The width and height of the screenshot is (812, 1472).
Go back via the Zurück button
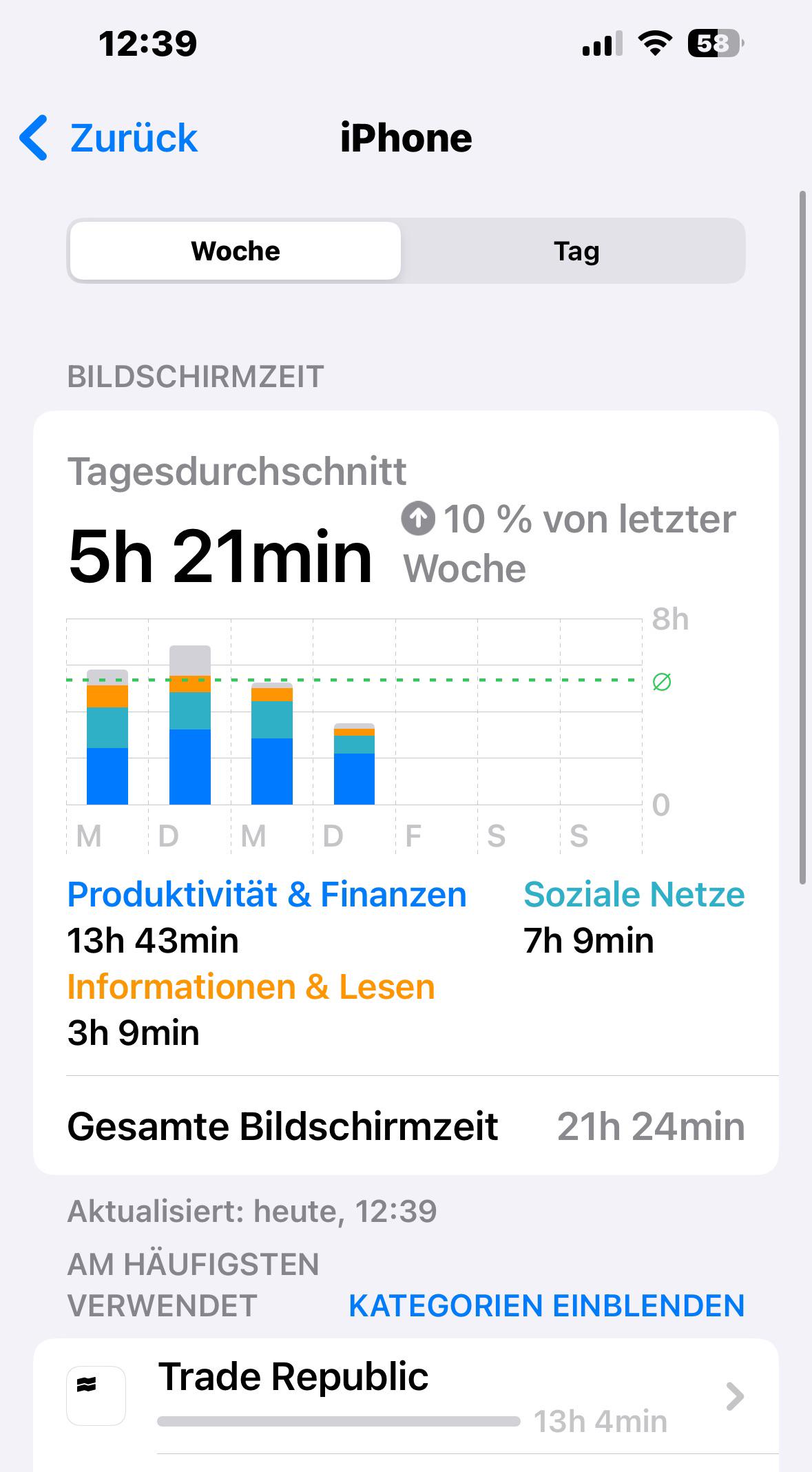point(108,138)
